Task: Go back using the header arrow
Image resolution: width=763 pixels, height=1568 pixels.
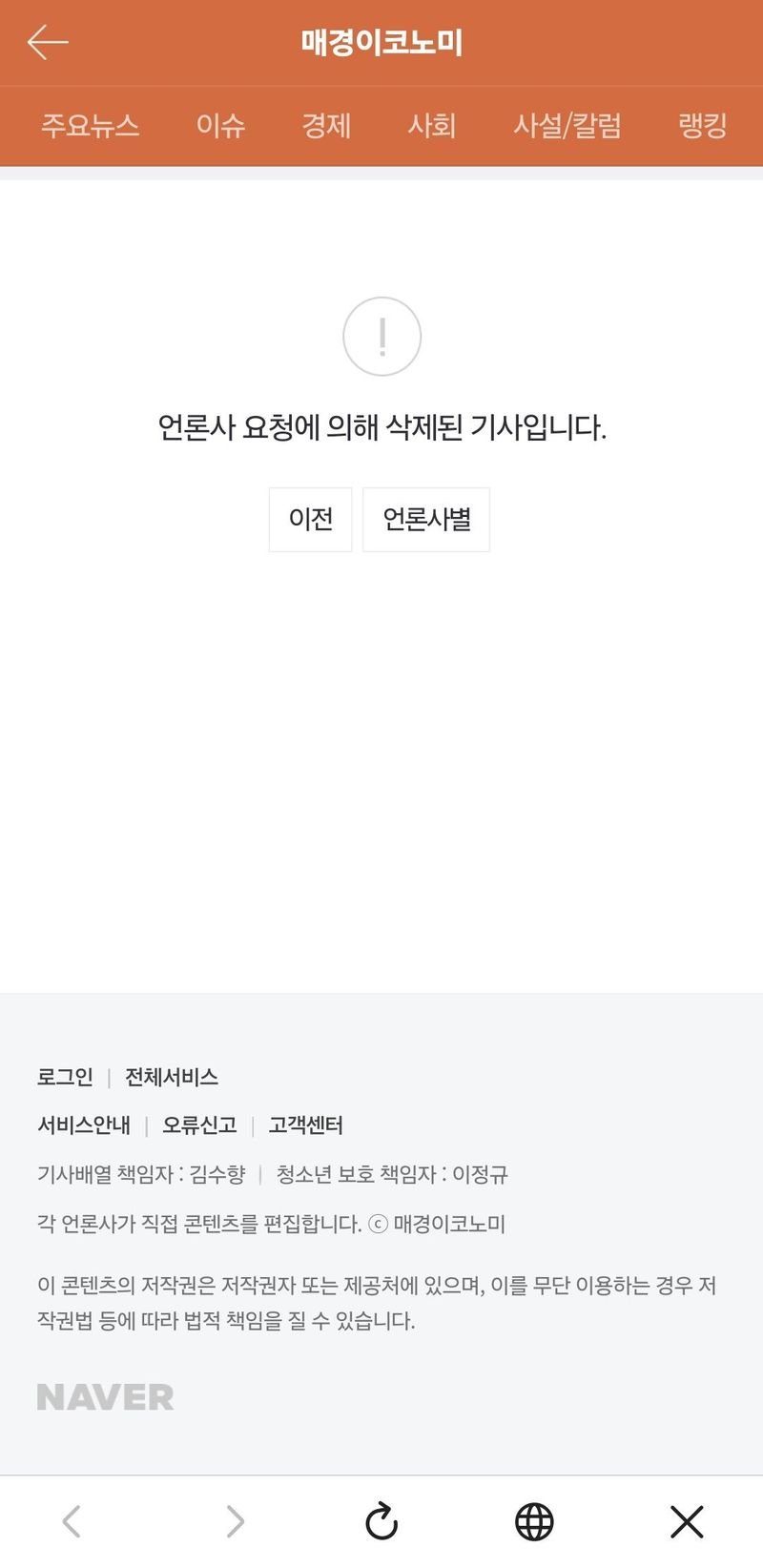Action: click(x=48, y=43)
